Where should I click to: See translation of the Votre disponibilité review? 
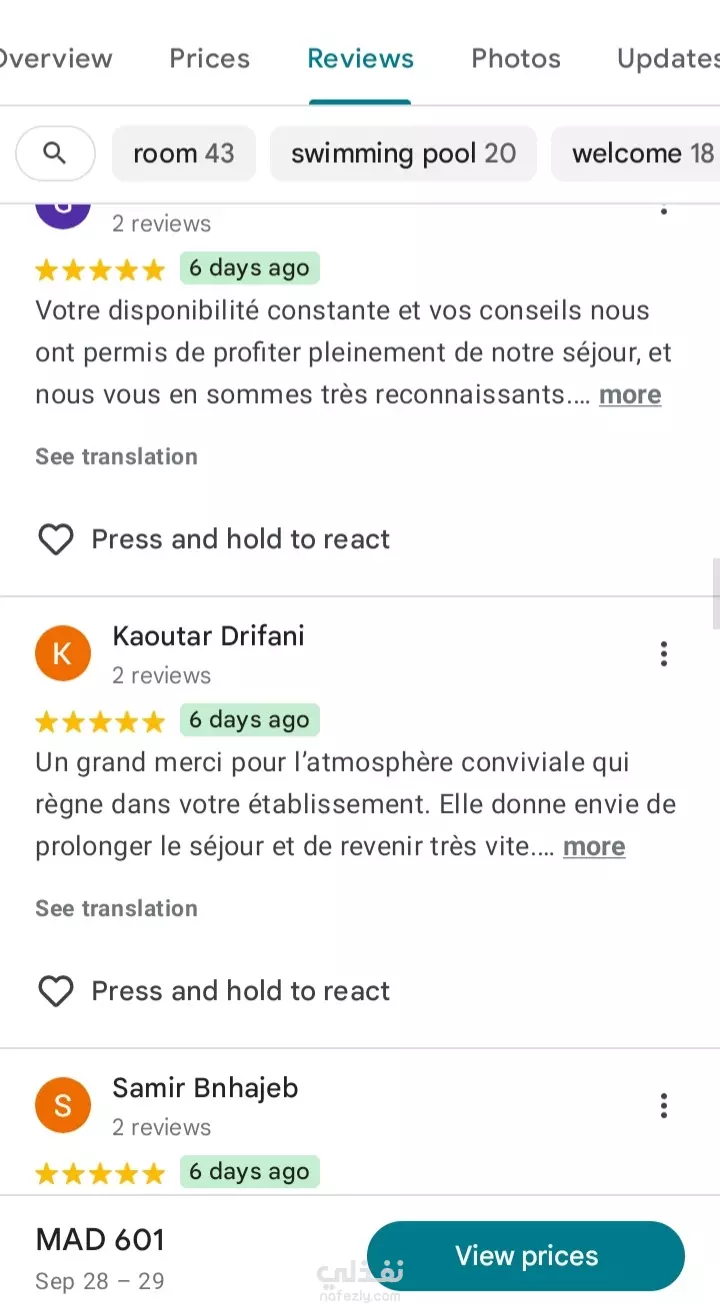click(x=116, y=457)
